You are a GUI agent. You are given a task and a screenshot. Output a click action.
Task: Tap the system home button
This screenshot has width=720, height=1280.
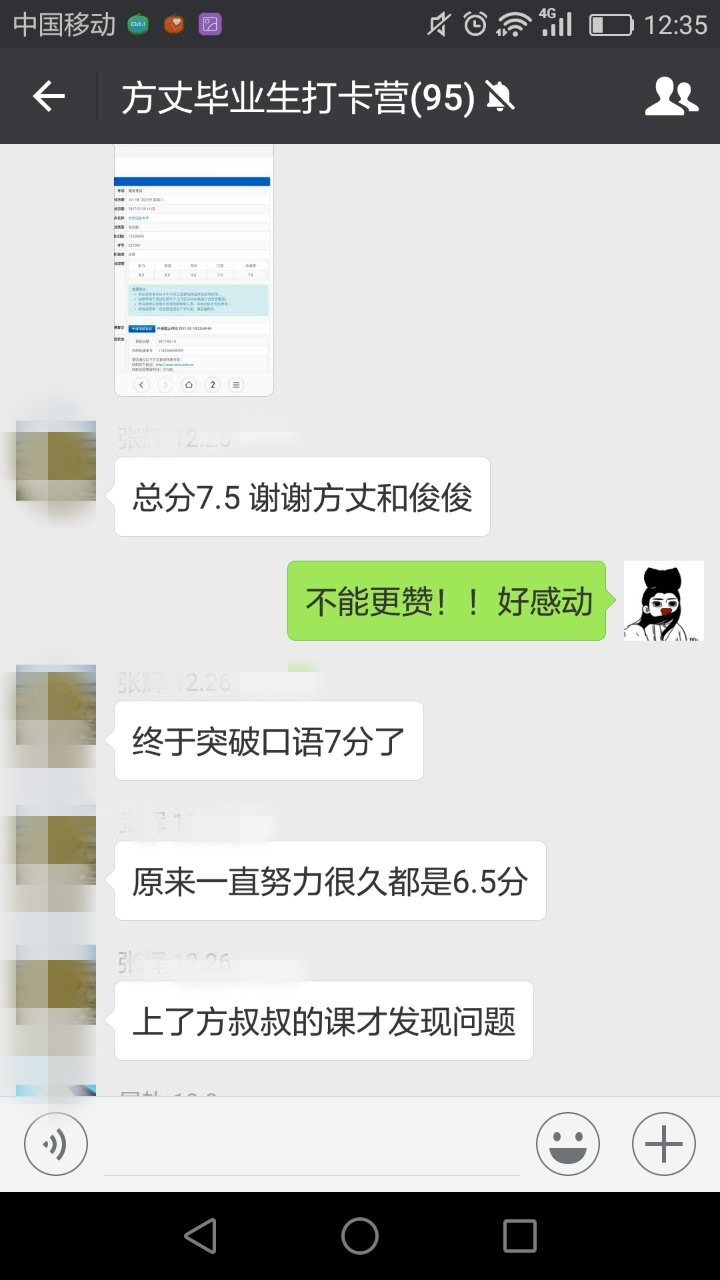tap(360, 1236)
